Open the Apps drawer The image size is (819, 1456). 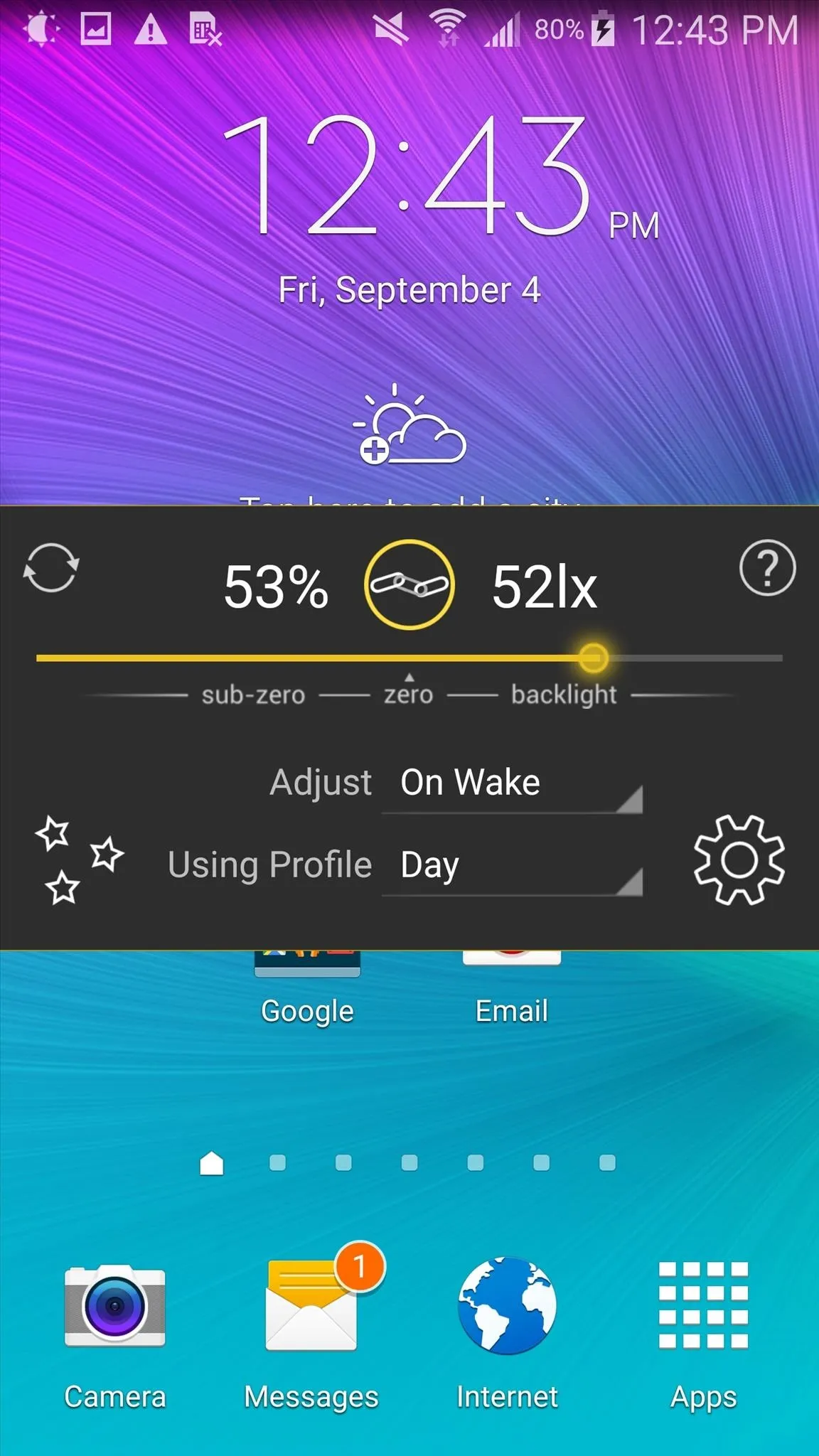(x=704, y=1337)
